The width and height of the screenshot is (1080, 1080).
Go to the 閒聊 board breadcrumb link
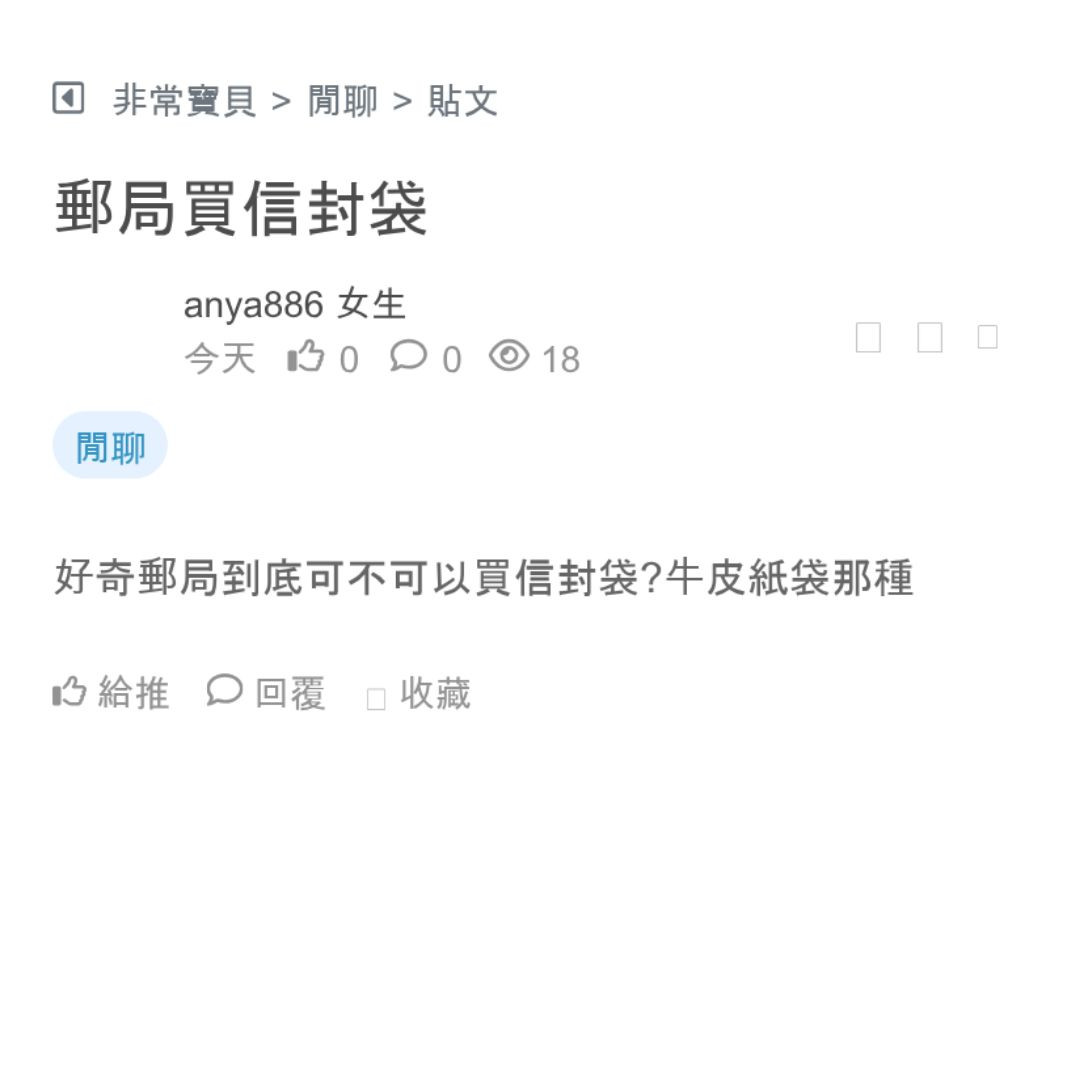[x=342, y=101]
